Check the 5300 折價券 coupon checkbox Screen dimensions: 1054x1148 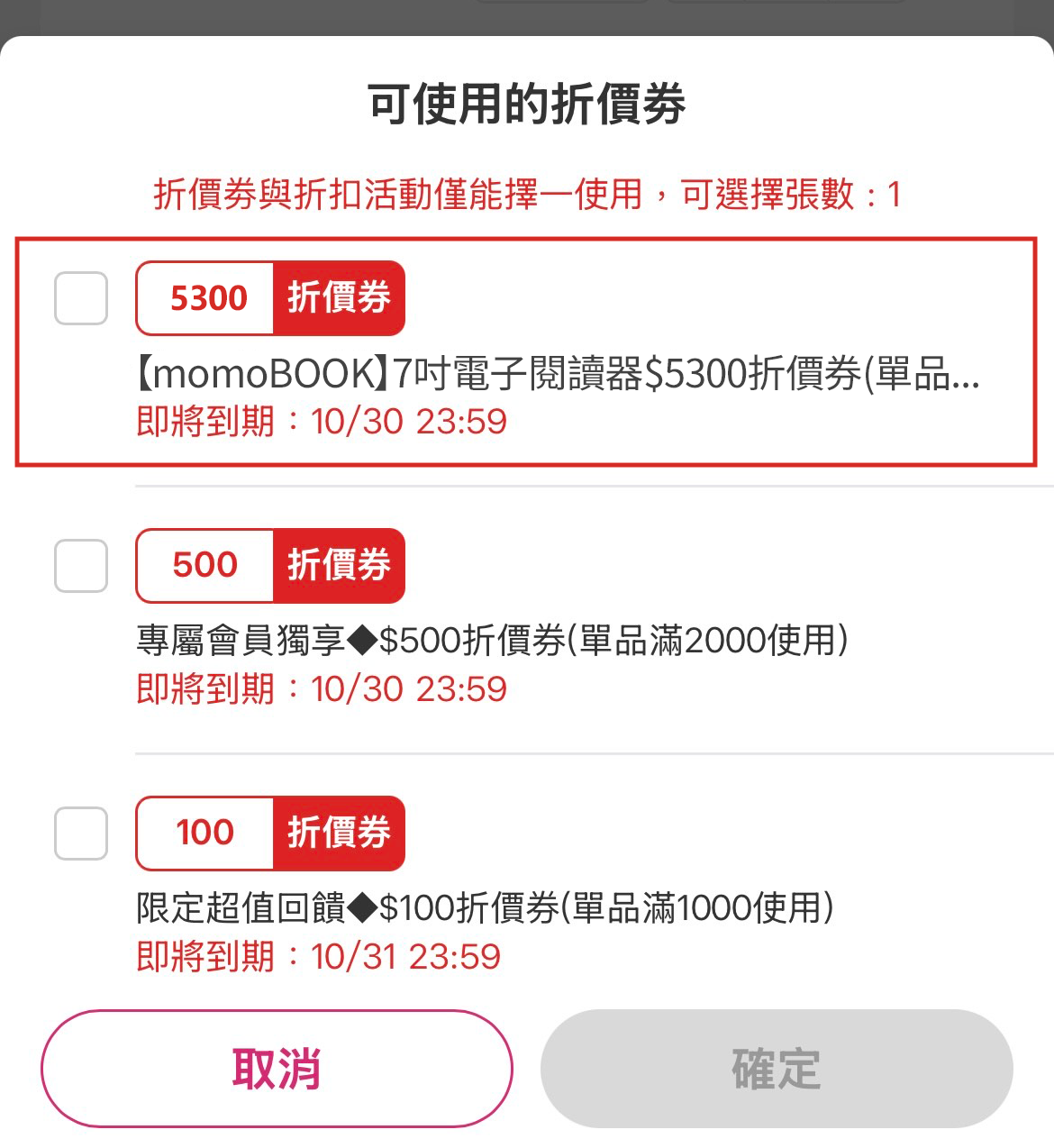(81, 298)
